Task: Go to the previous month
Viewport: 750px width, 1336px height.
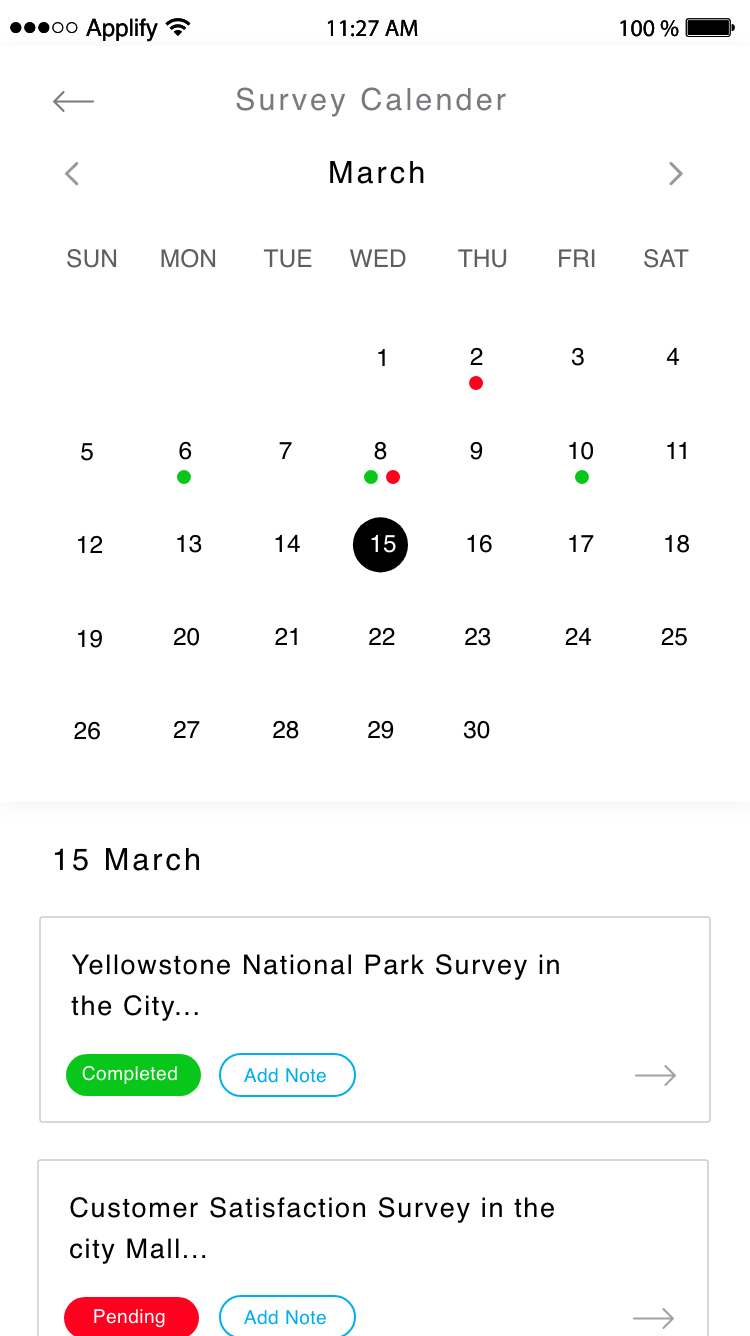Action: (x=72, y=174)
